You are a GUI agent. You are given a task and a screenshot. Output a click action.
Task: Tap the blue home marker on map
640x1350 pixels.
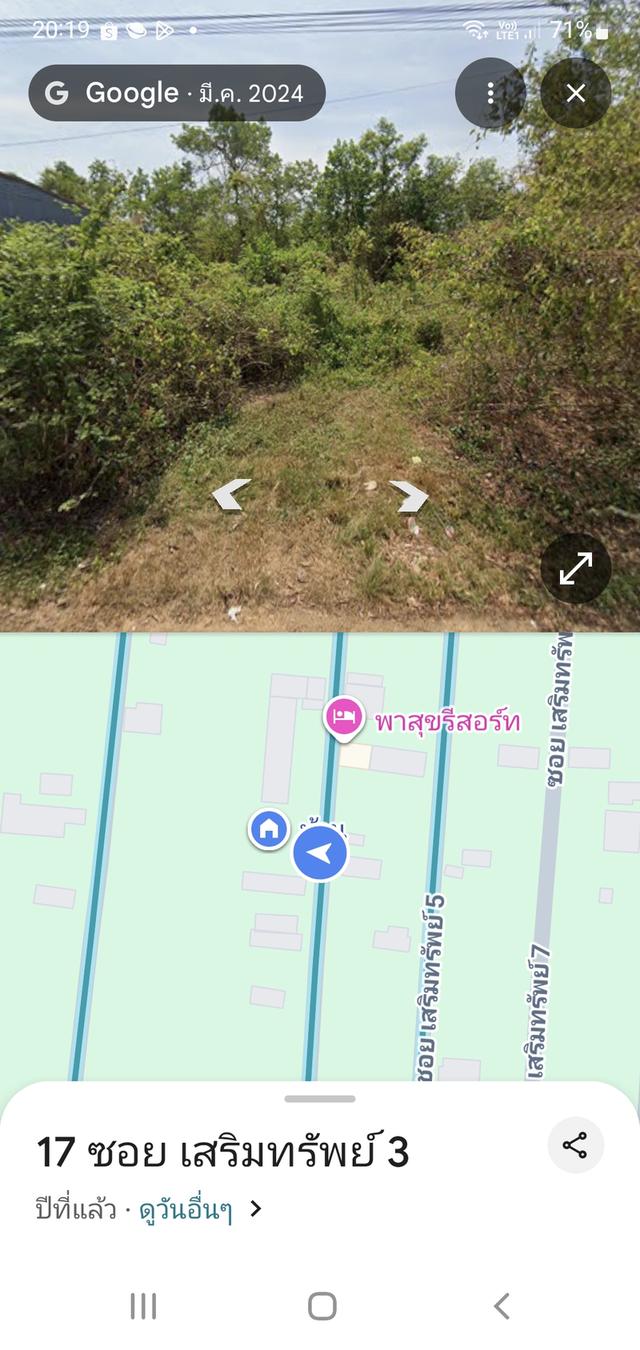click(268, 829)
